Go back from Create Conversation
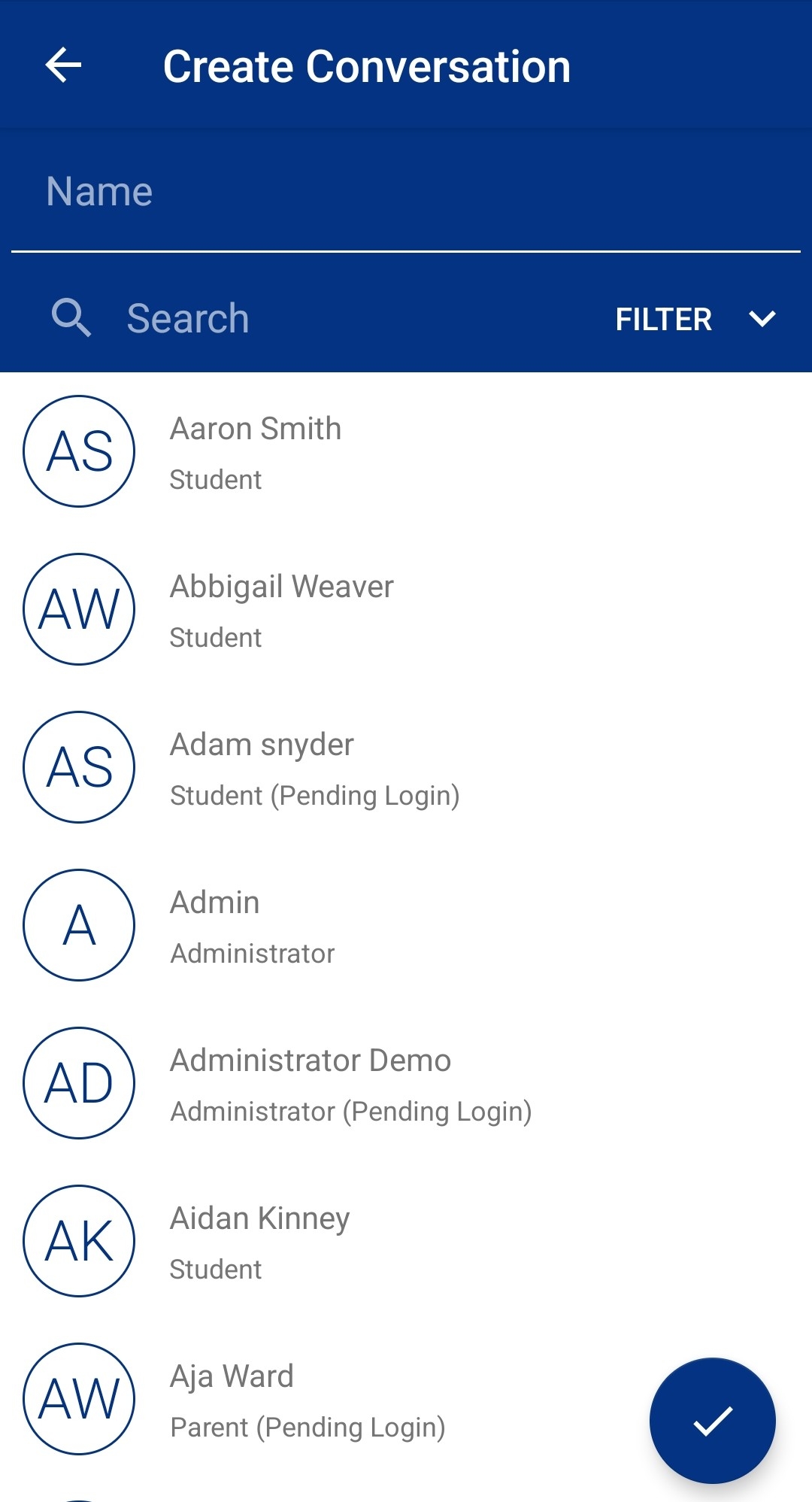This screenshot has height=1502, width=812. (63, 65)
